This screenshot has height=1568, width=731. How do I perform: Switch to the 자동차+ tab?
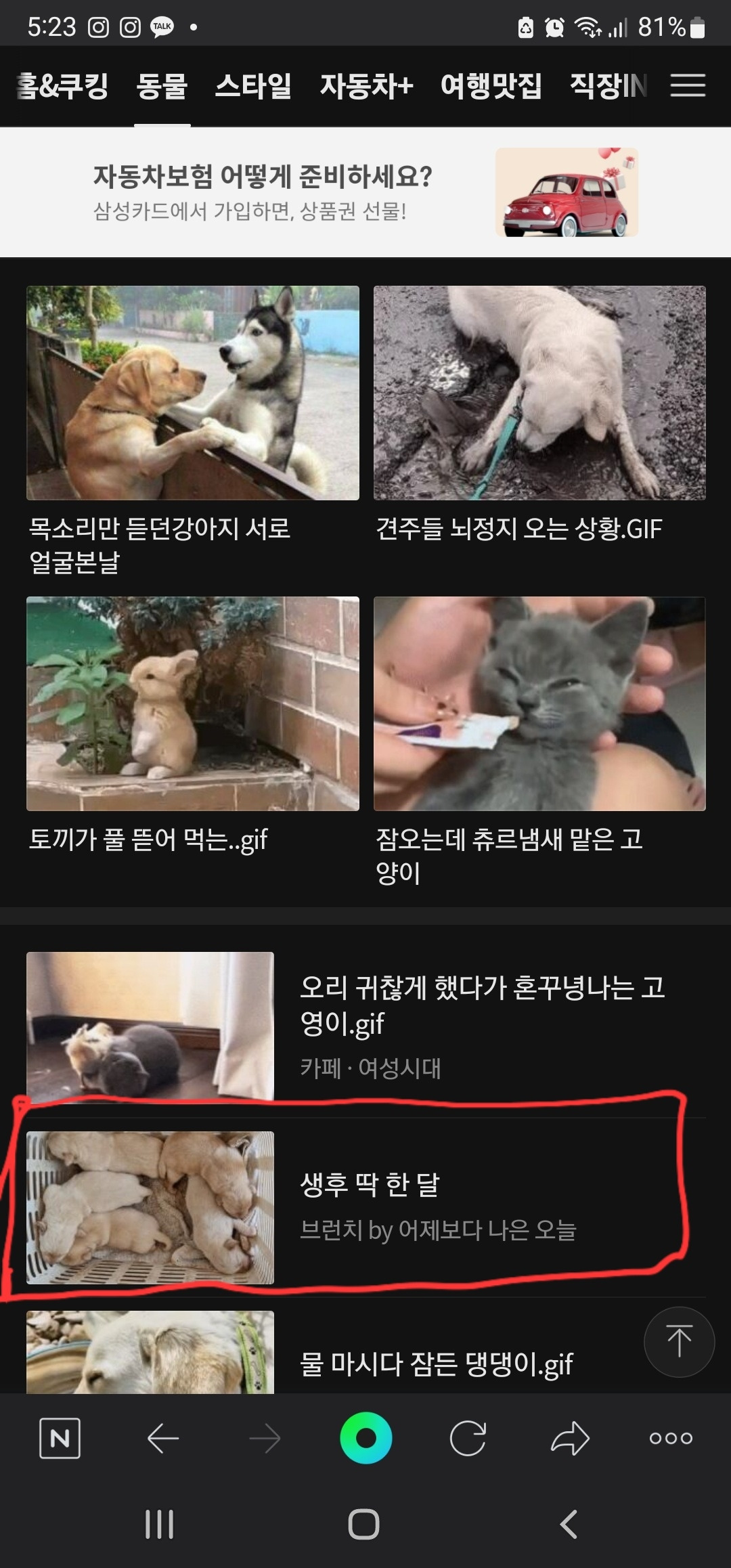click(x=366, y=86)
